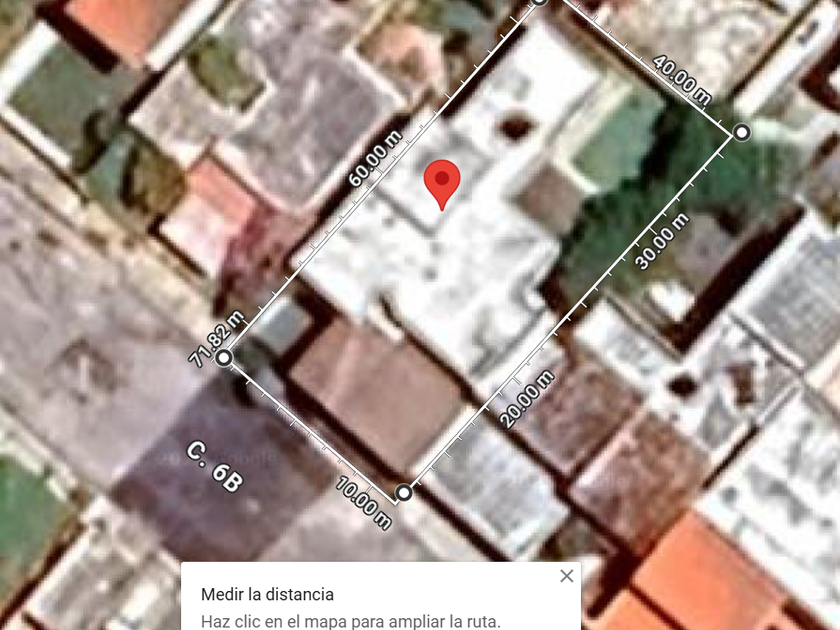This screenshot has width=840, height=630.
Task: Select the measurement point beside the 10.00 m label
Action: (404, 492)
